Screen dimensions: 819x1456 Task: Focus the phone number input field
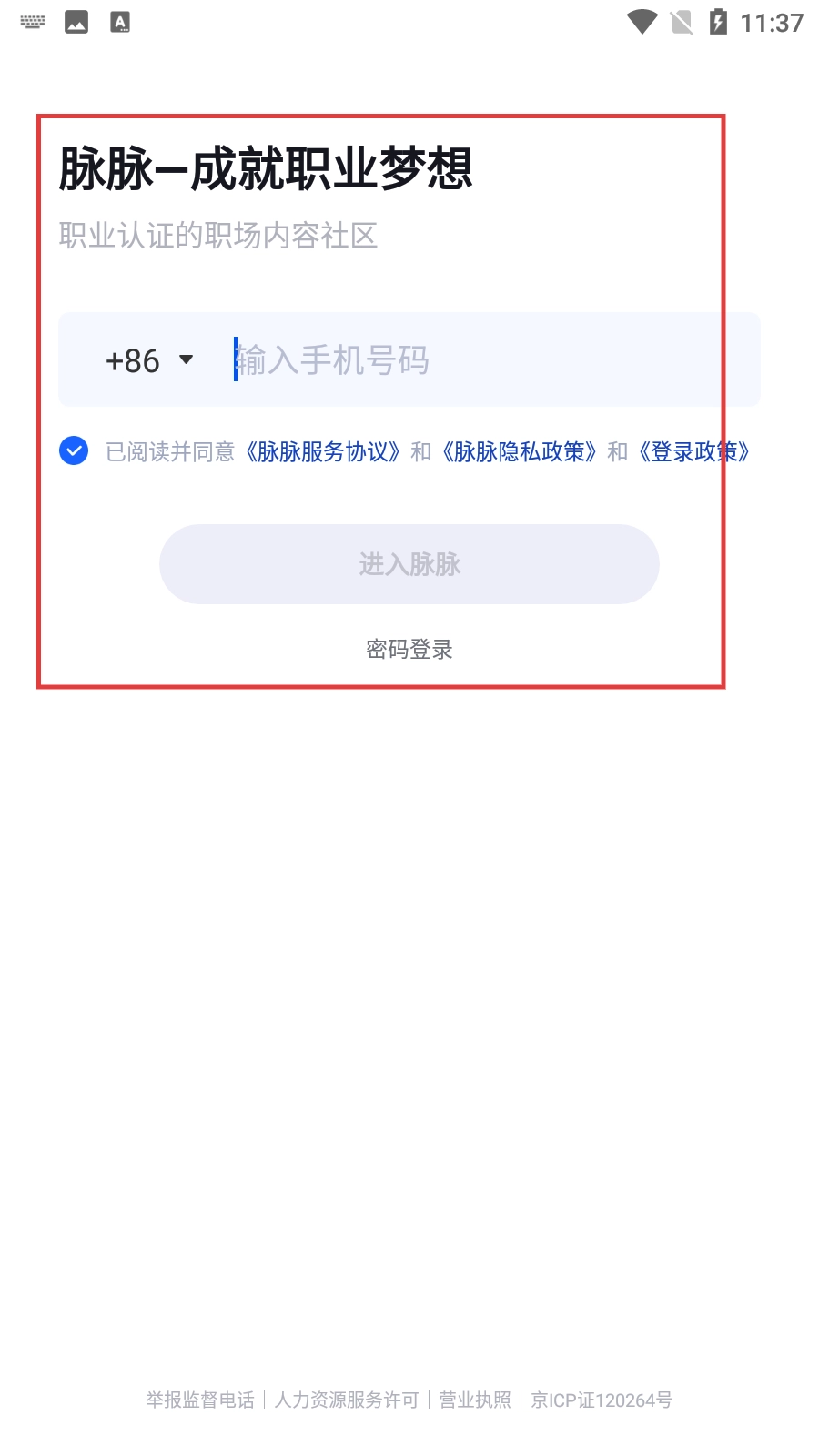482,360
